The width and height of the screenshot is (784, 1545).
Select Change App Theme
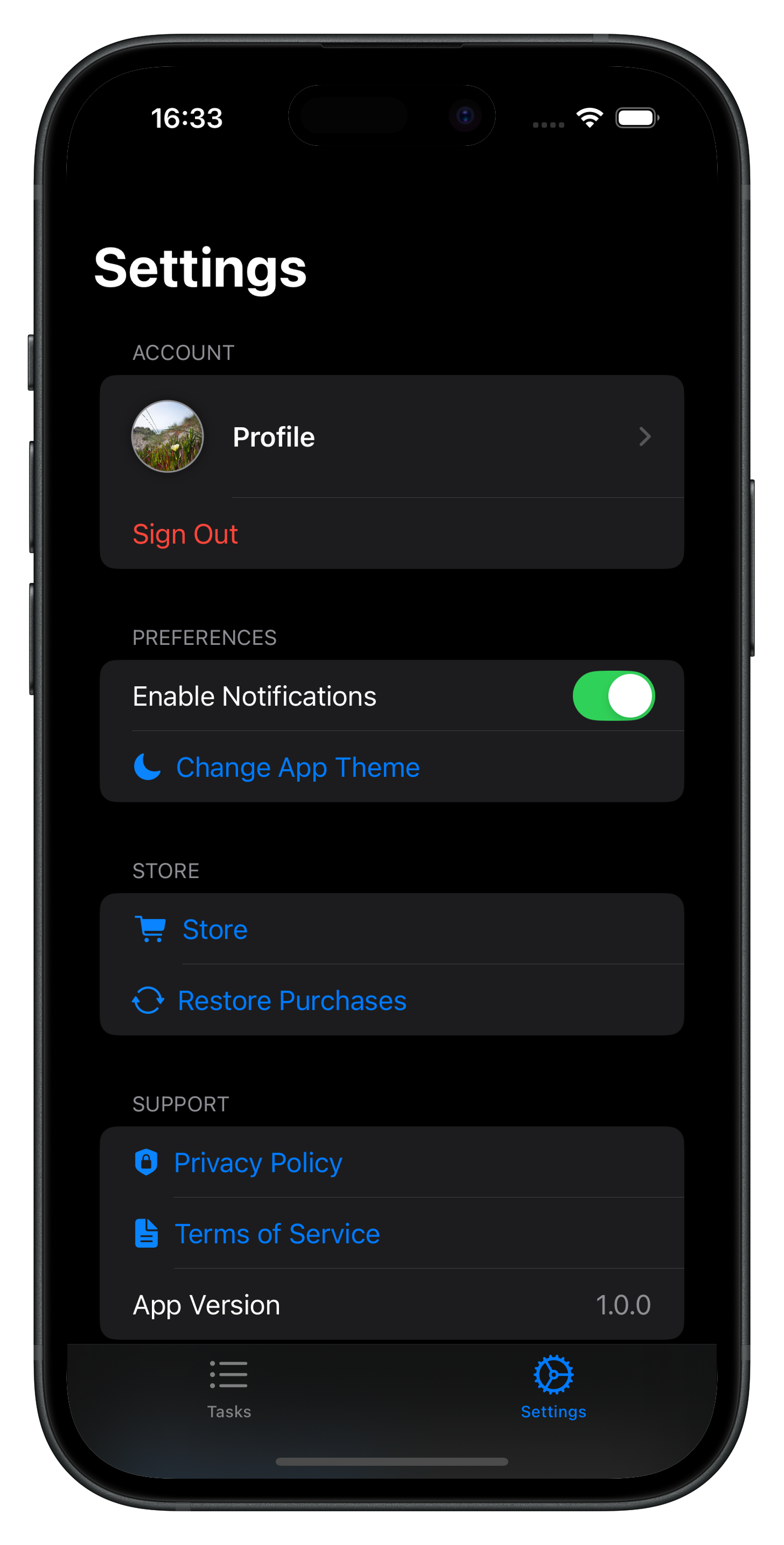(x=298, y=767)
